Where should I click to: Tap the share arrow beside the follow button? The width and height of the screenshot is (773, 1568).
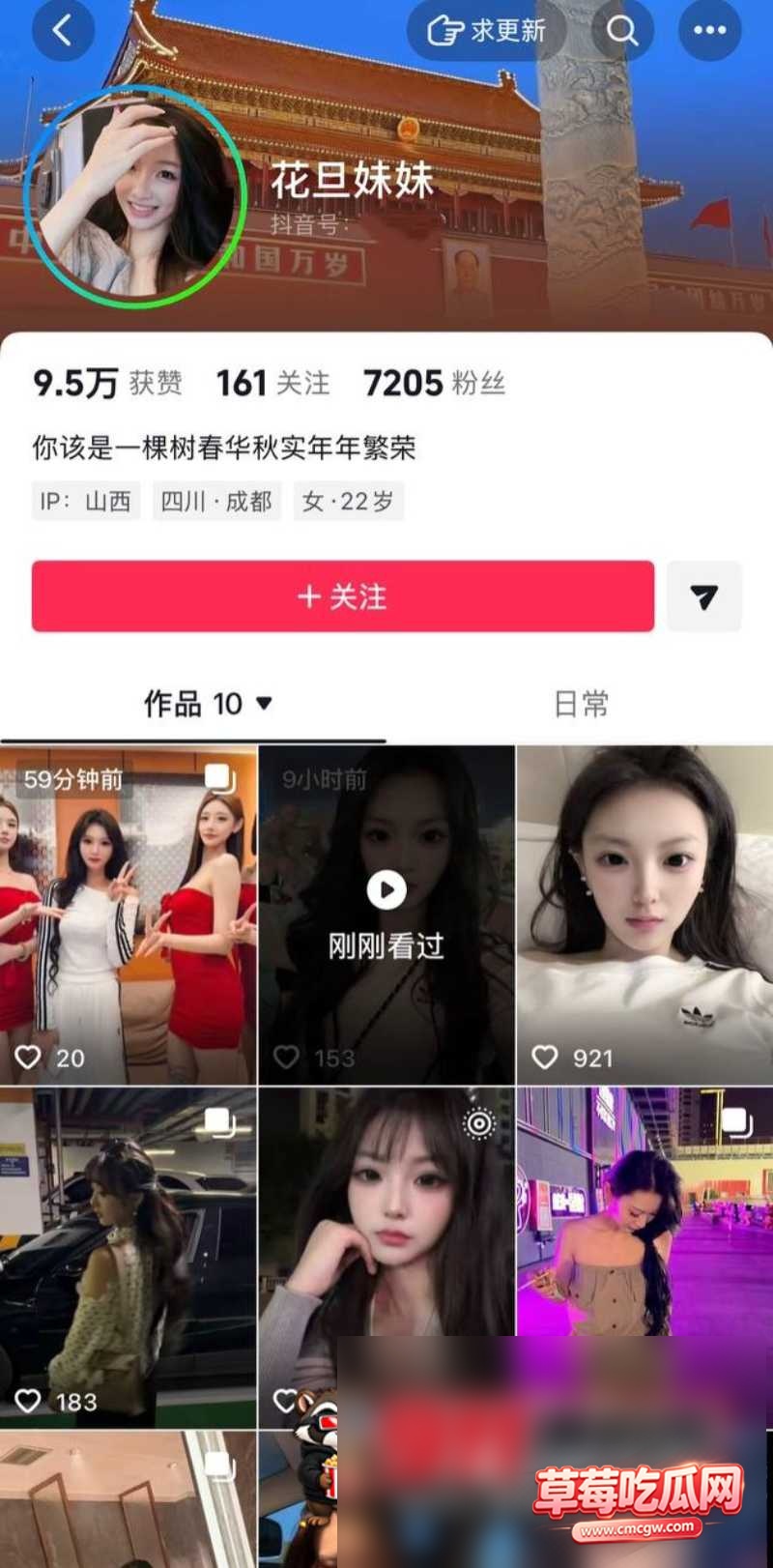coord(704,596)
